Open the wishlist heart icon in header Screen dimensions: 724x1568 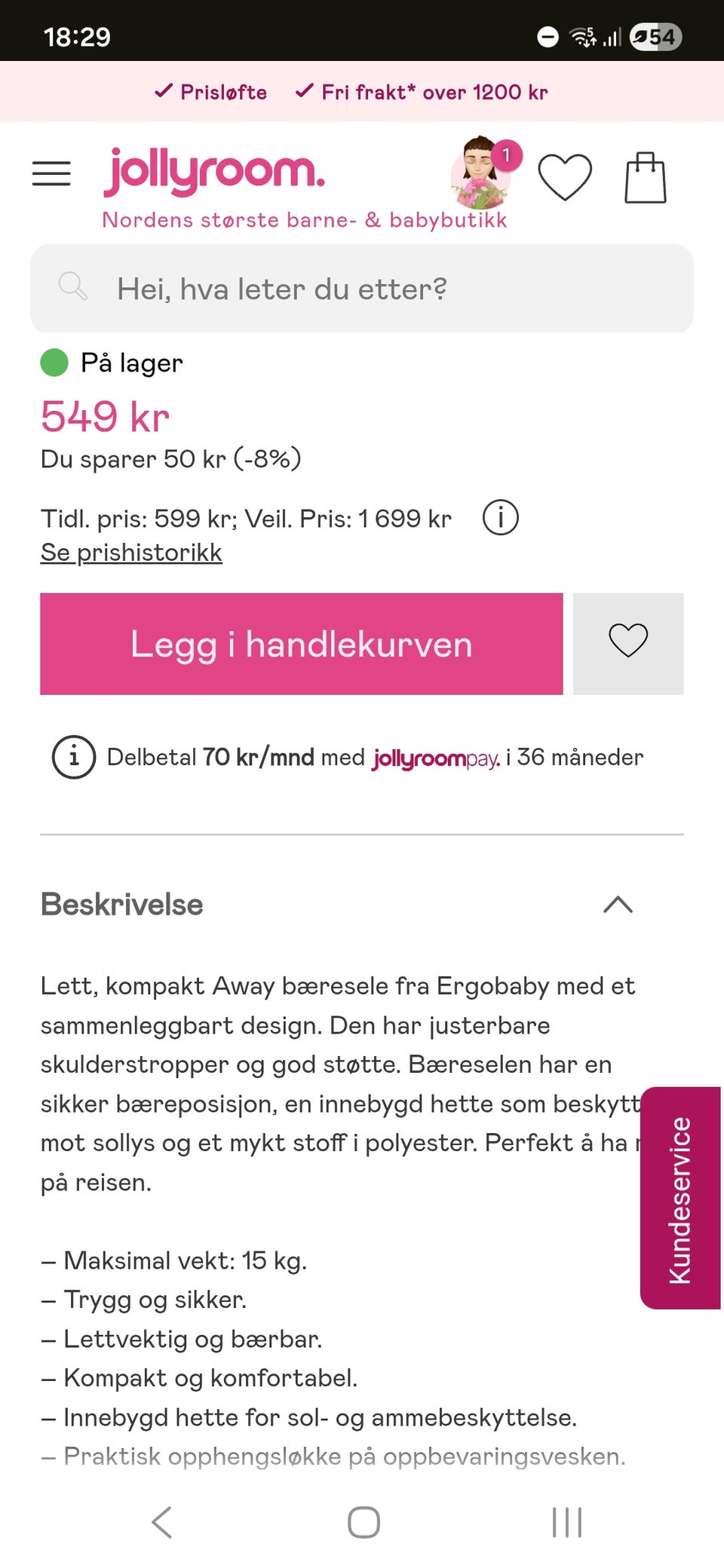click(x=565, y=176)
